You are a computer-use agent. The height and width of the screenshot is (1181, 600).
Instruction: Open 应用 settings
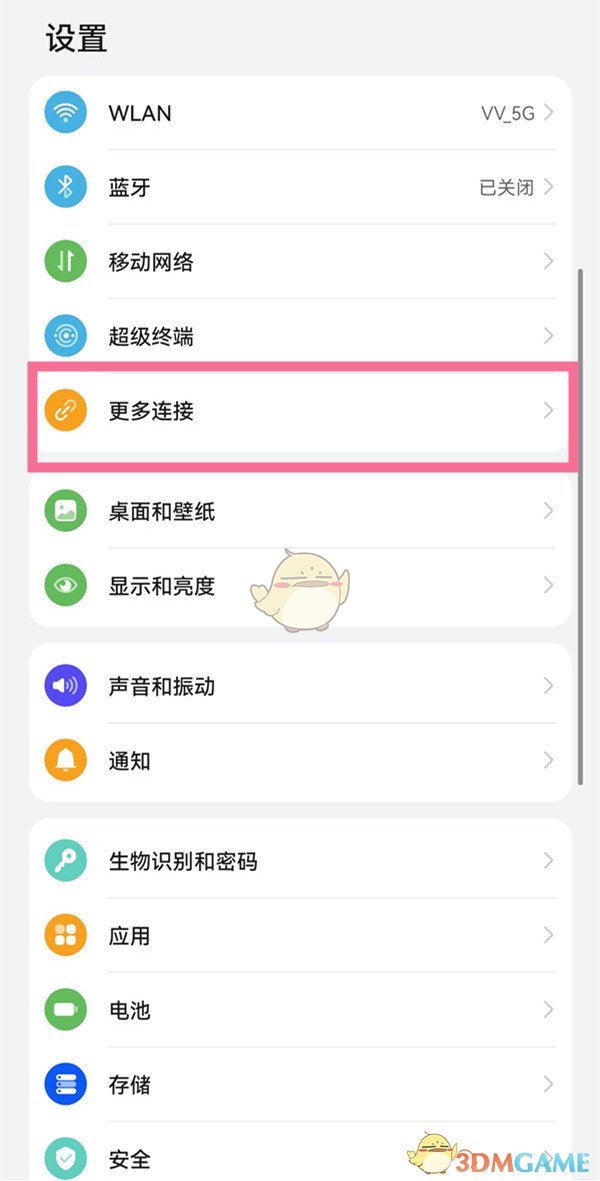click(x=300, y=936)
